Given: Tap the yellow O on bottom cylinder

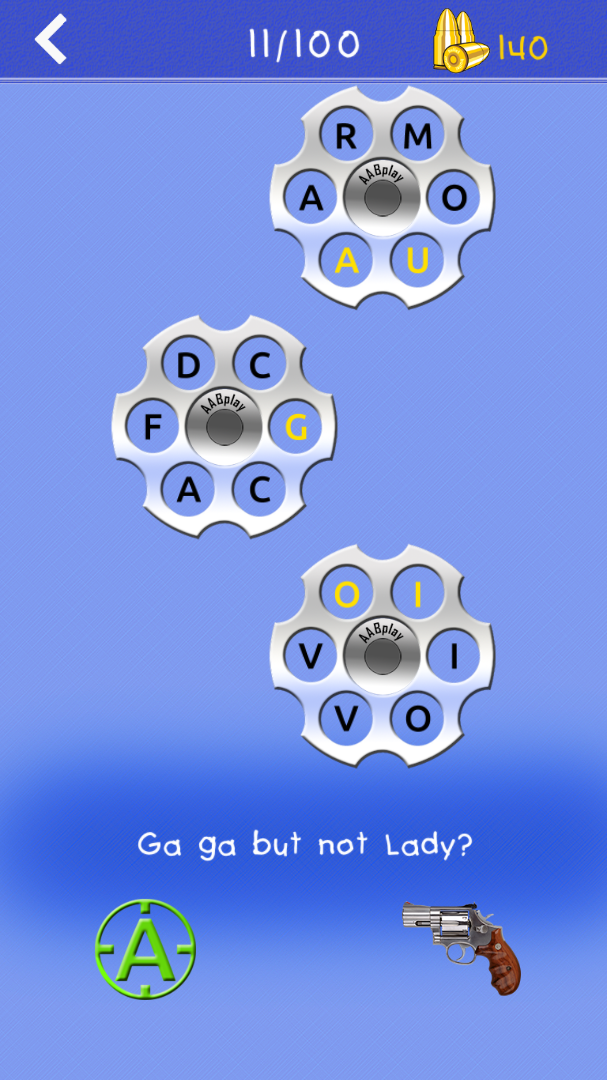Looking at the screenshot, I should (346, 595).
